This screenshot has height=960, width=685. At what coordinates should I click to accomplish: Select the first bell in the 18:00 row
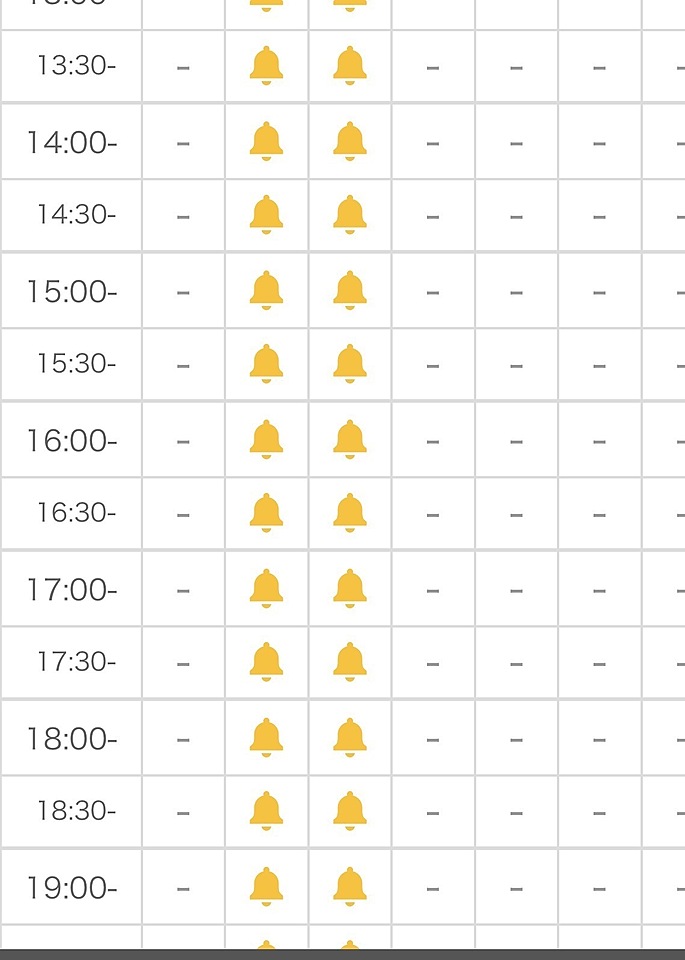click(266, 737)
